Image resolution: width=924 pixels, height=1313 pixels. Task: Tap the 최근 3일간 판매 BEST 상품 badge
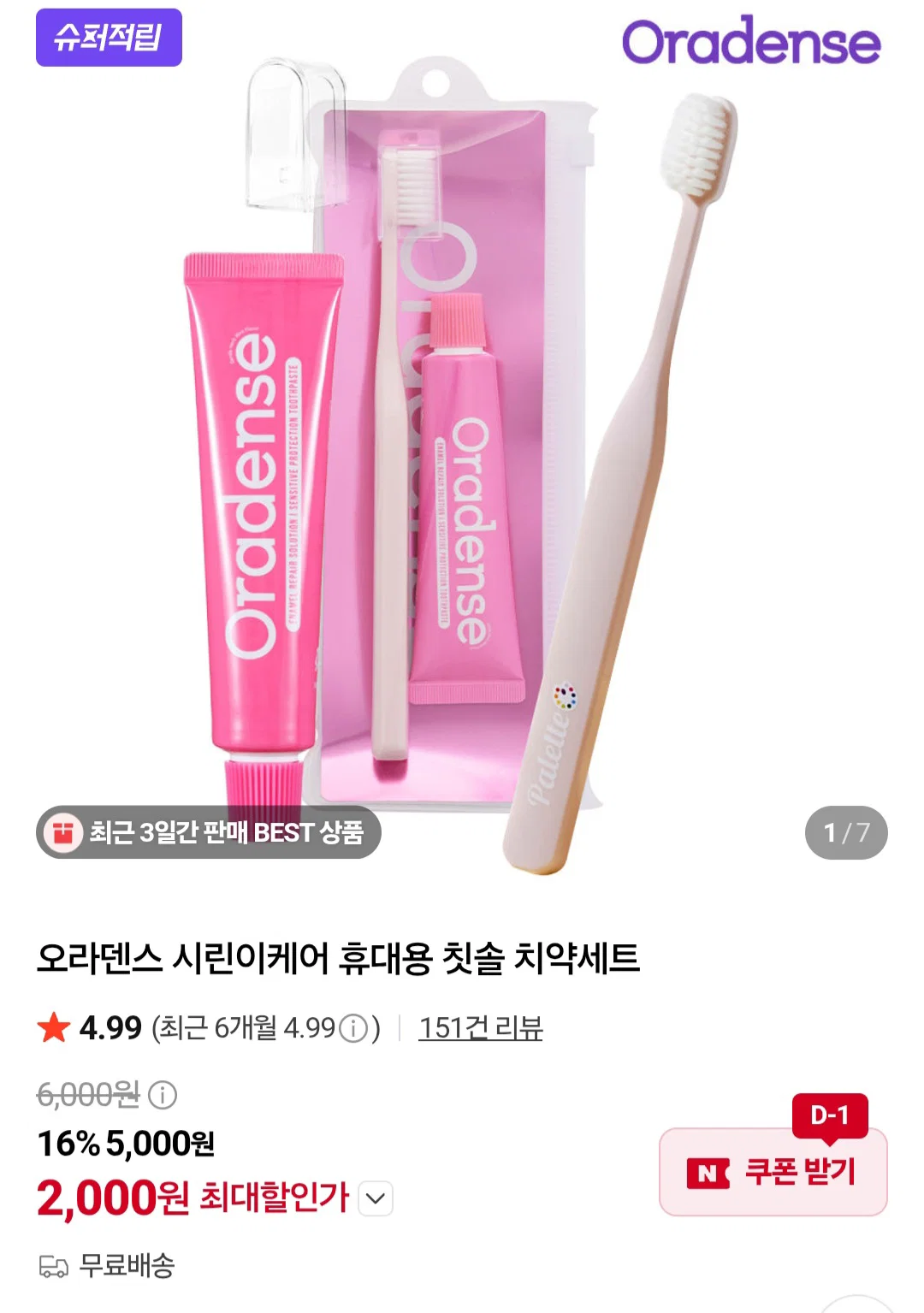tap(209, 832)
